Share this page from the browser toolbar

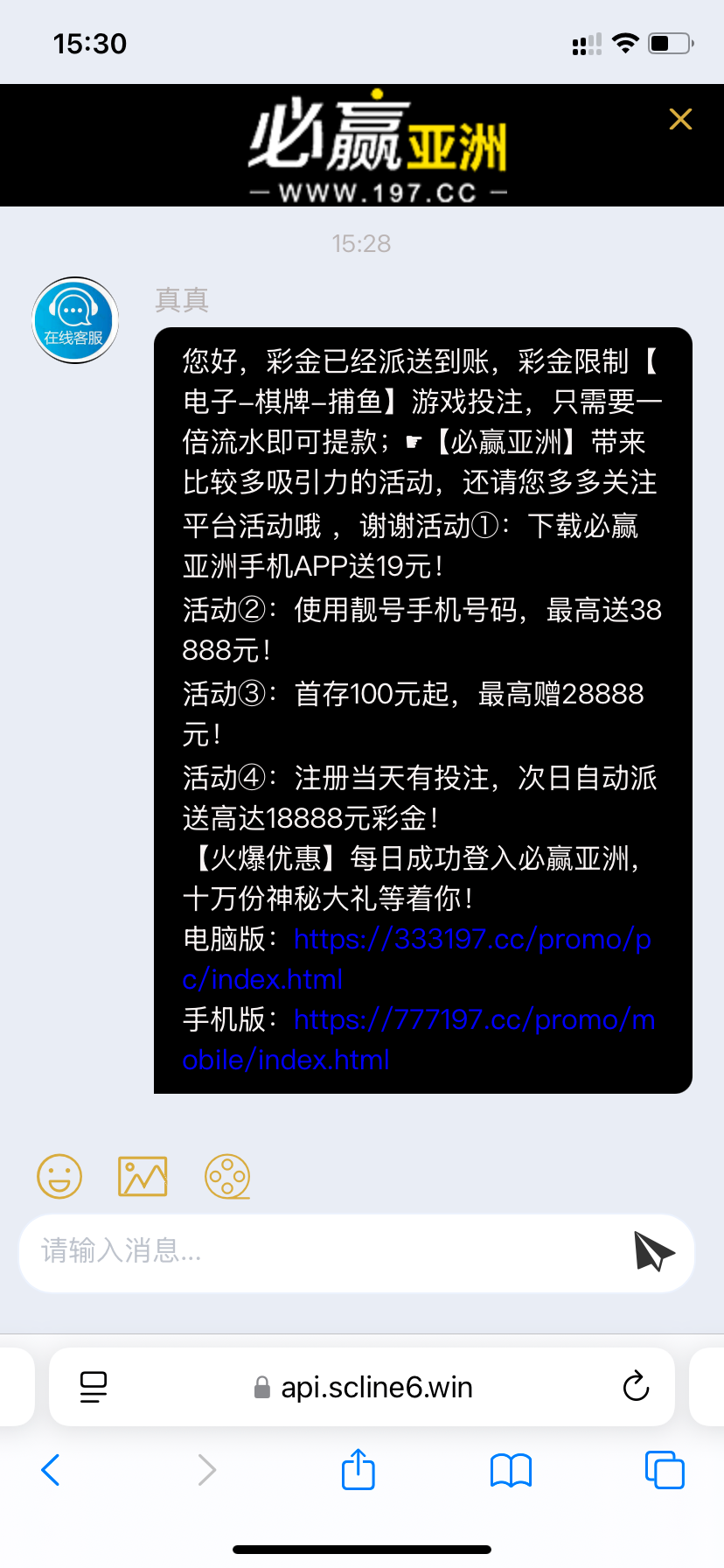click(x=359, y=1469)
